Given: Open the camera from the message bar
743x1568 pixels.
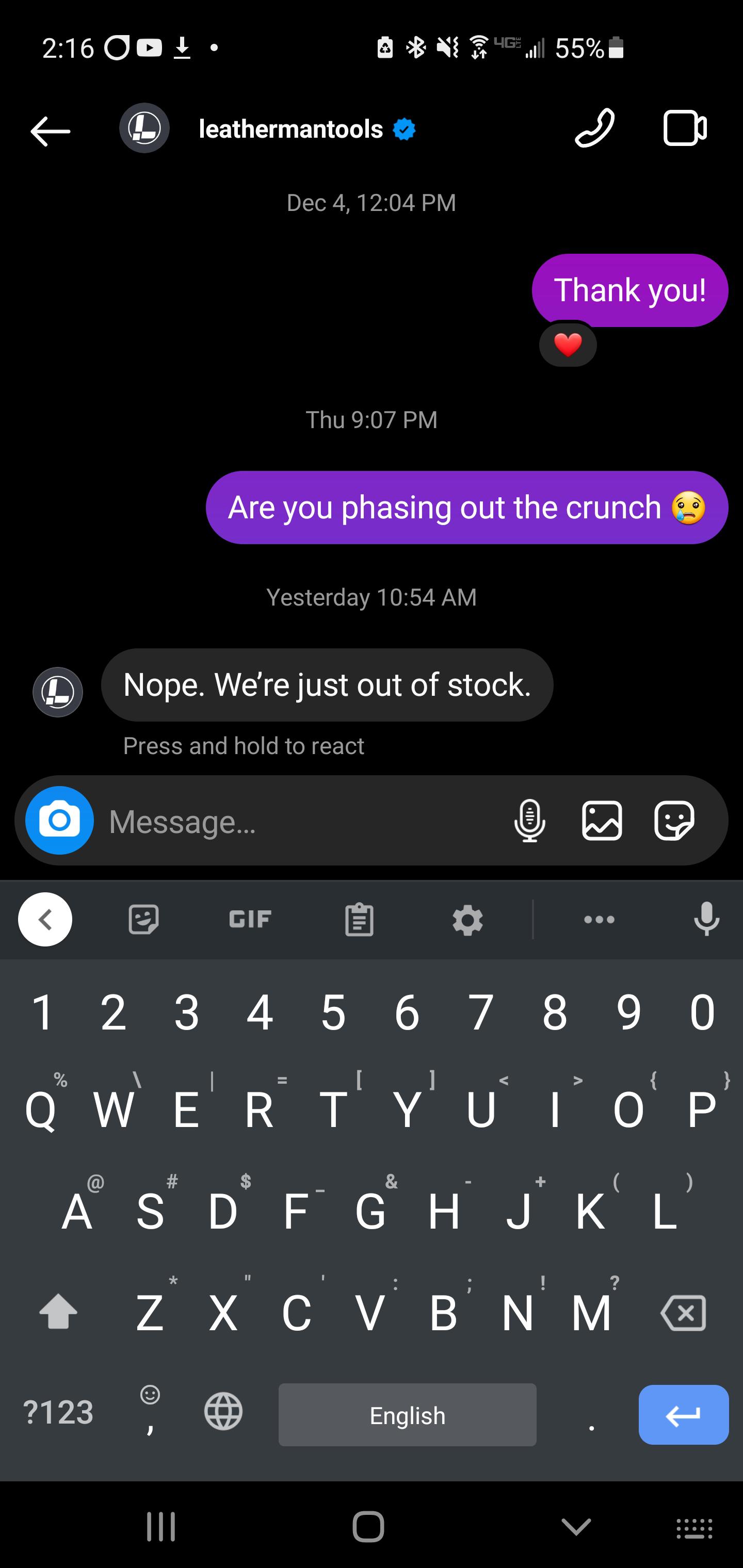Looking at the screenshot, I should 60,821.
